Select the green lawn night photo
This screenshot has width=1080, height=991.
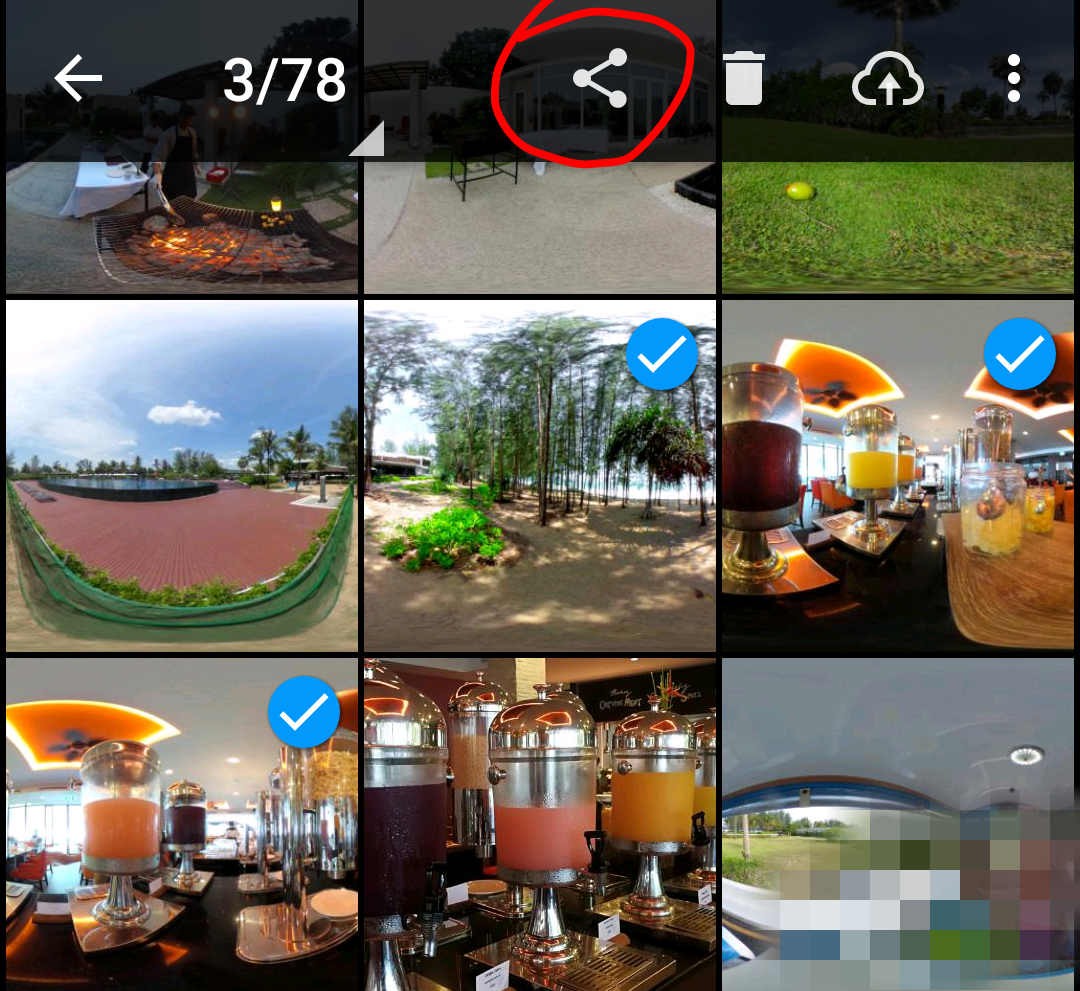897,227
